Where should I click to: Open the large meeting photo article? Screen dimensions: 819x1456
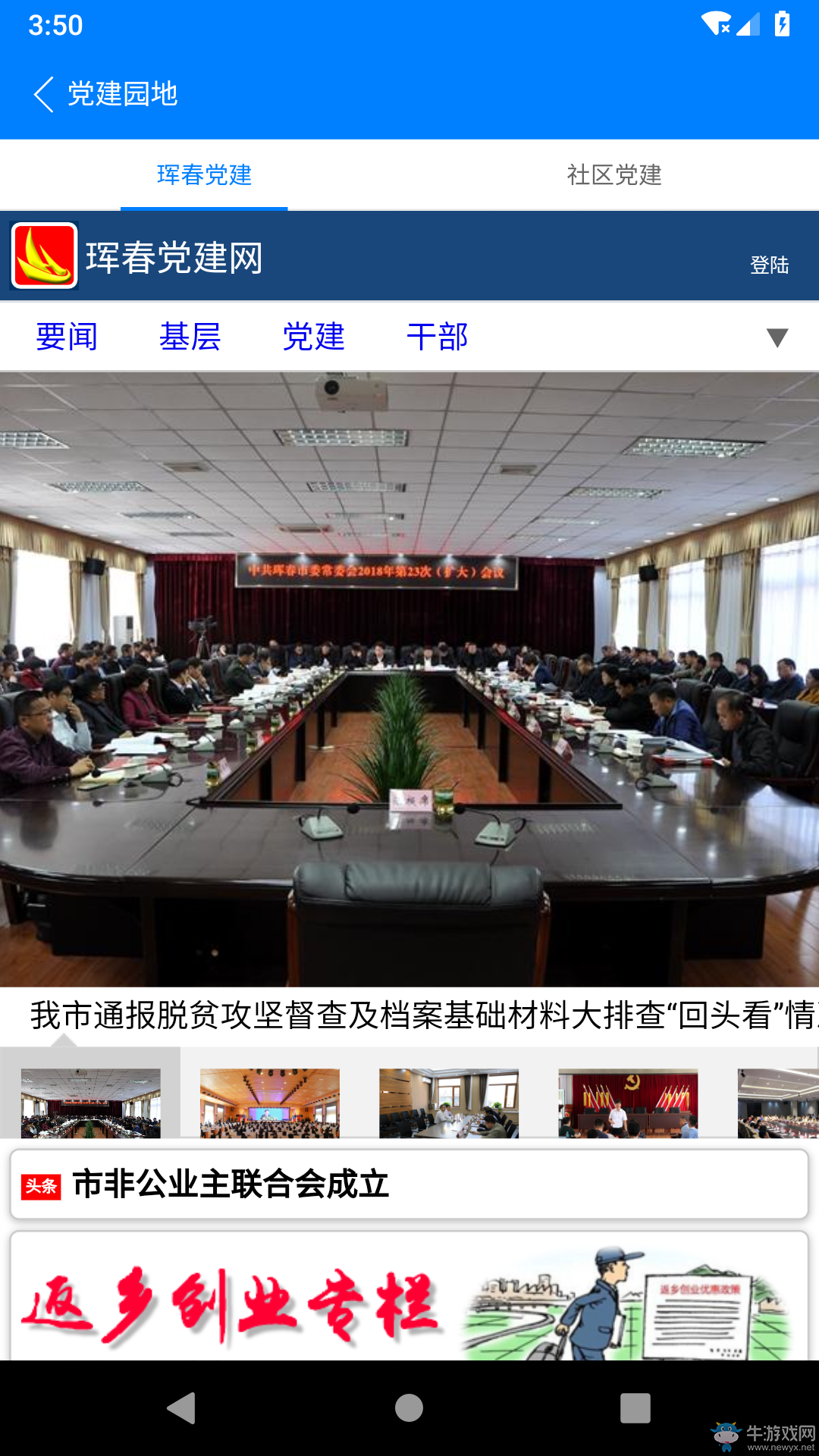(409, 679)
